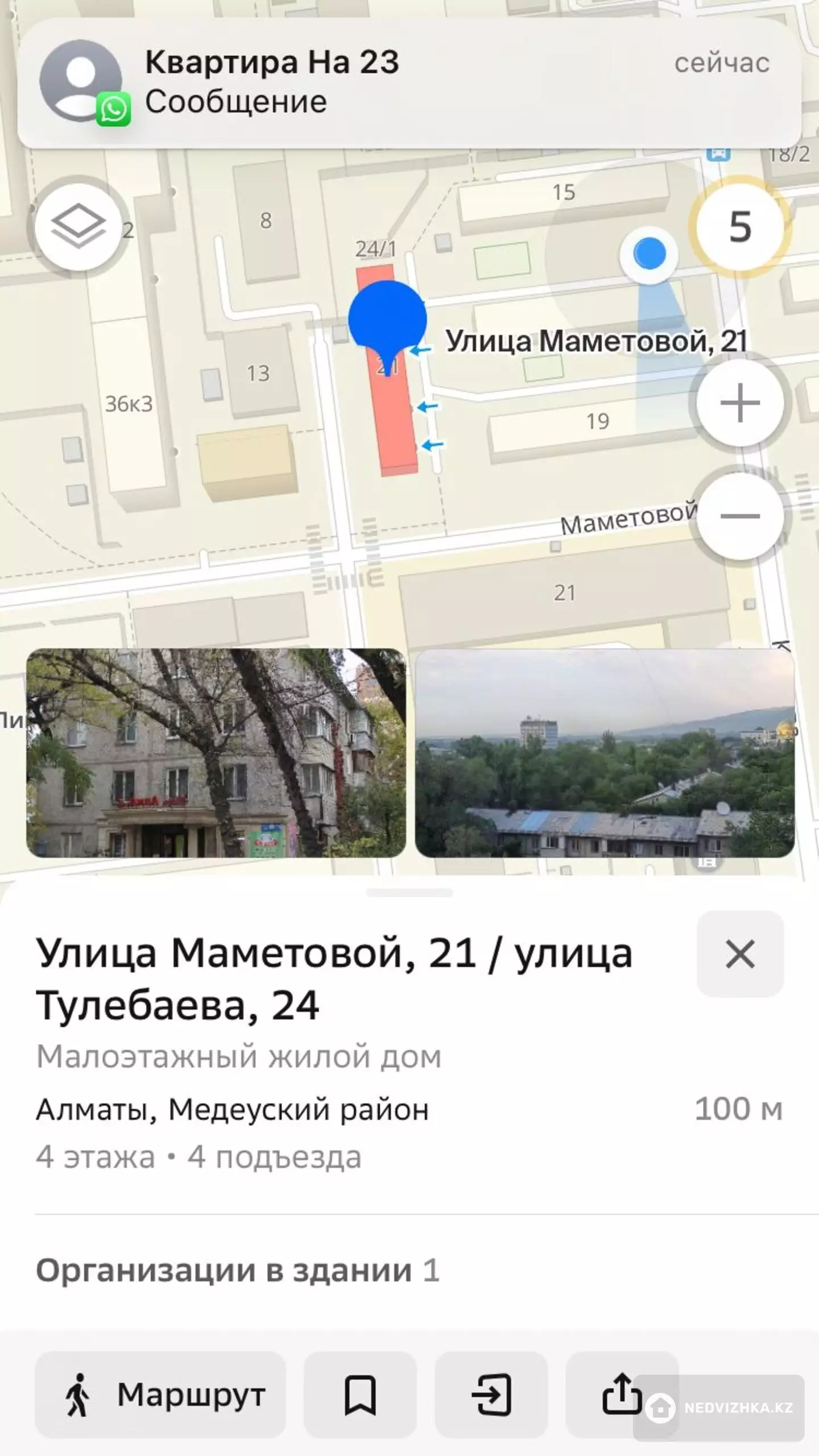Close the Улица Маметовой, 21 card
The height and width of the screenshot is (1456, 819).
740,954
